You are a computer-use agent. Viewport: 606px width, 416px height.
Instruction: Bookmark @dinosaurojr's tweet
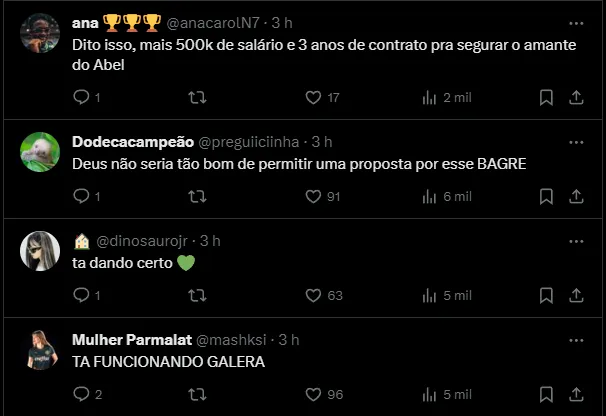pos(546,295)
